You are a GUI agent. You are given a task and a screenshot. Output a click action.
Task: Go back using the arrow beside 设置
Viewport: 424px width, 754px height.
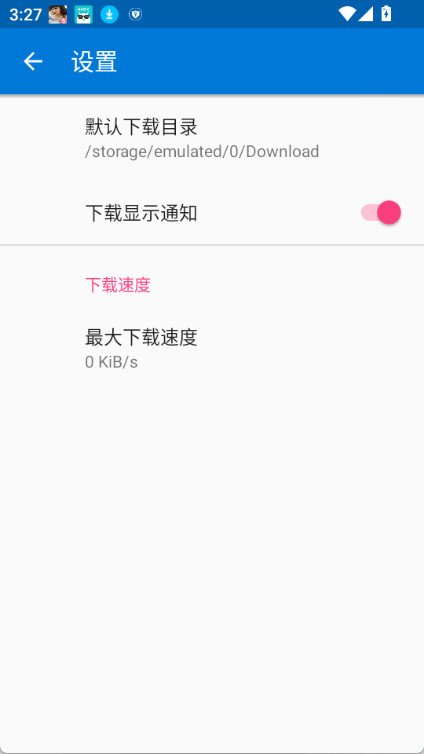(33, 62)
